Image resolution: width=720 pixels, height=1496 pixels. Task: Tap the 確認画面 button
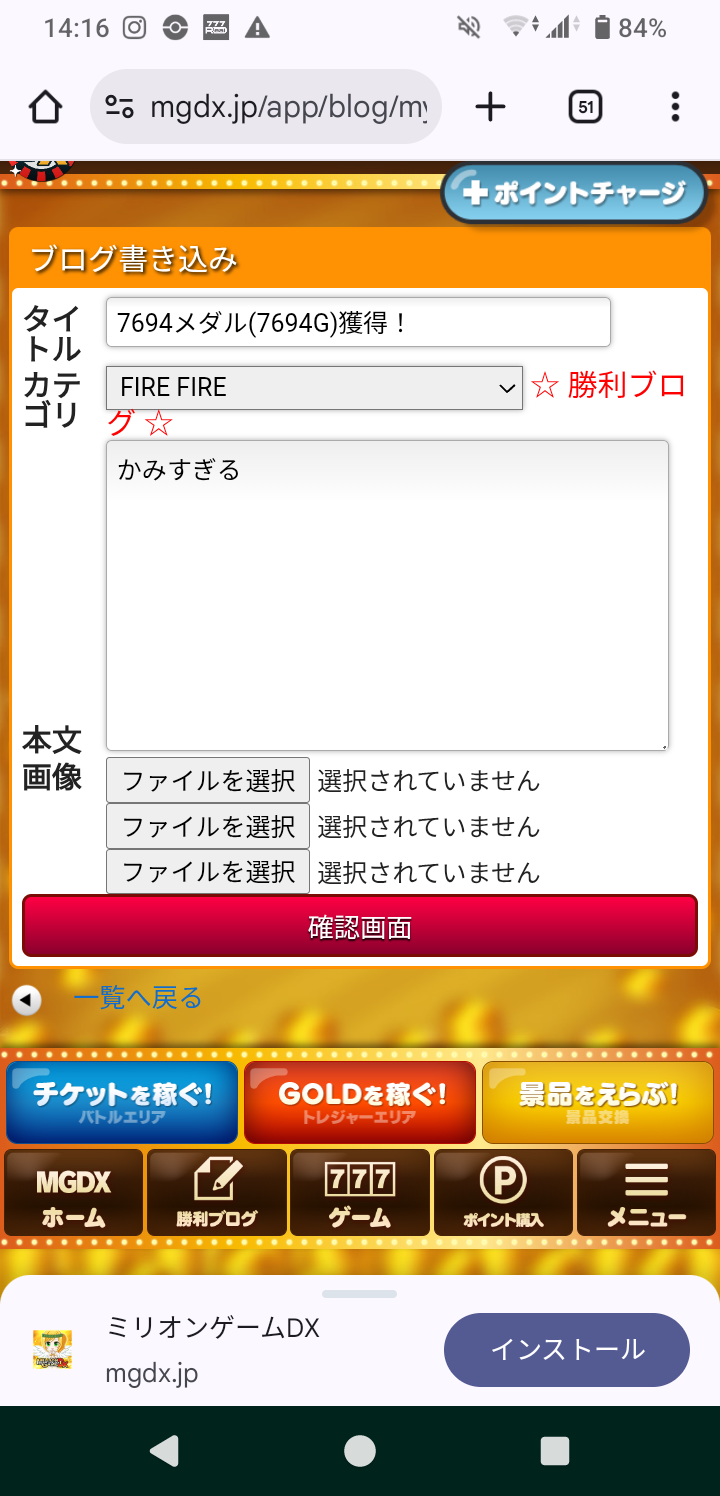coord(360,926)
